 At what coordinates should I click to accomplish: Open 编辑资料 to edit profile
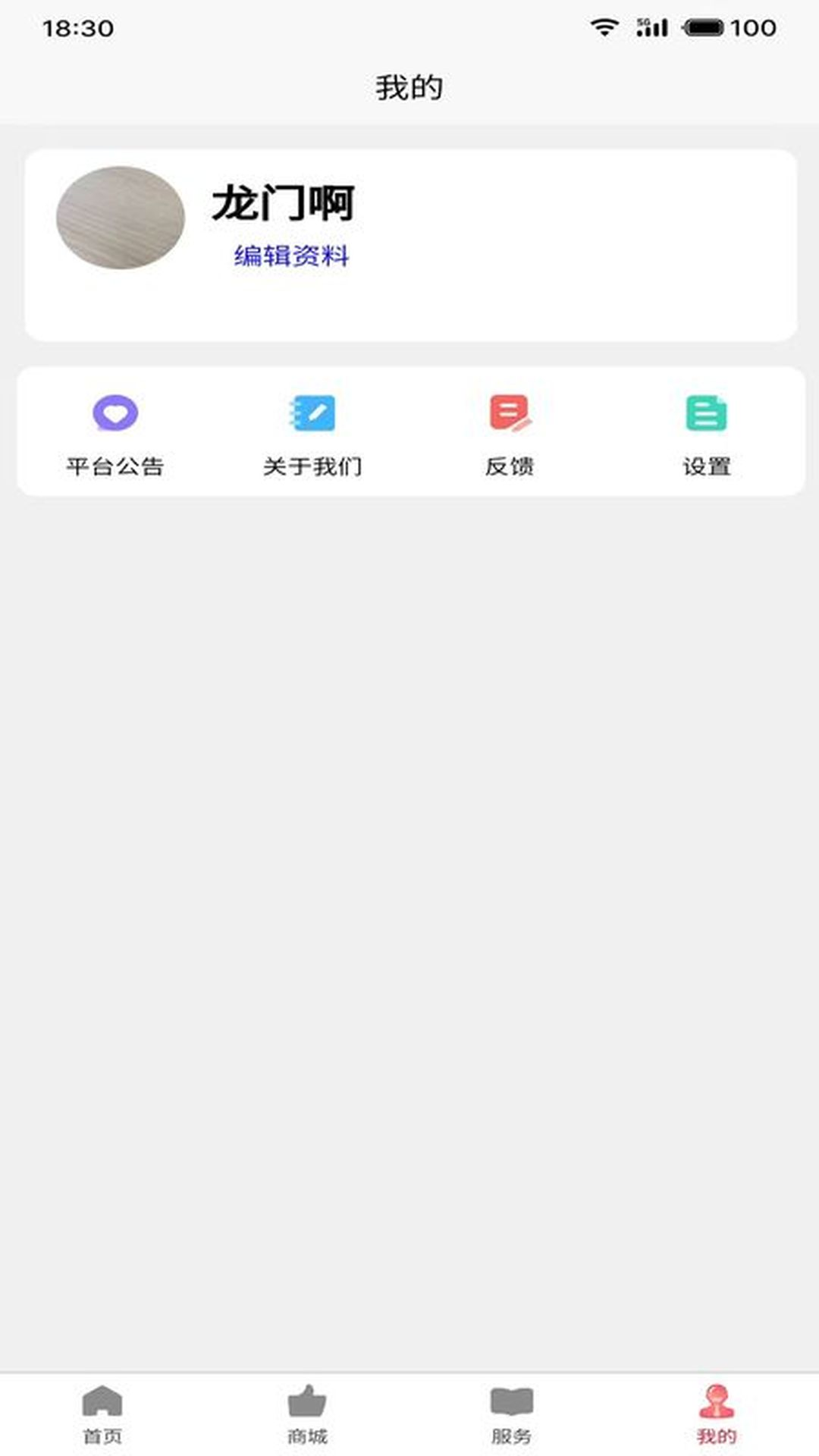point(291,258)
